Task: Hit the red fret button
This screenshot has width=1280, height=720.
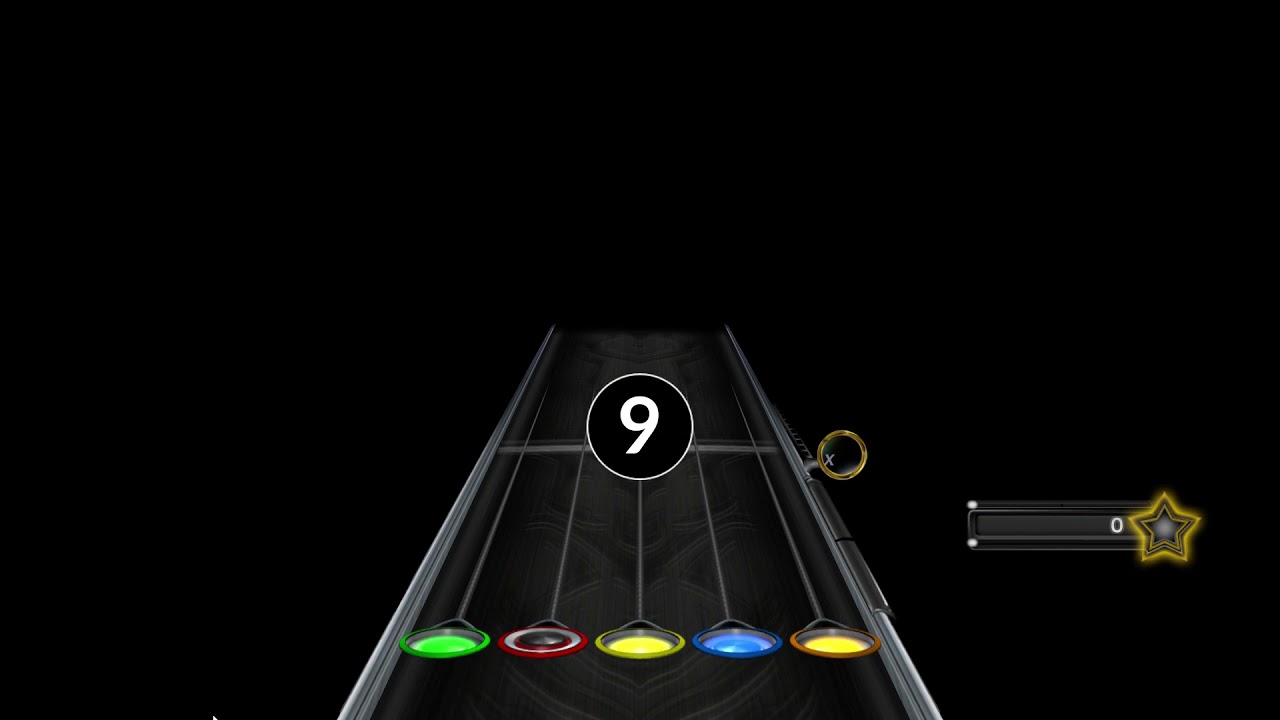Action: [x=542, y=642]
